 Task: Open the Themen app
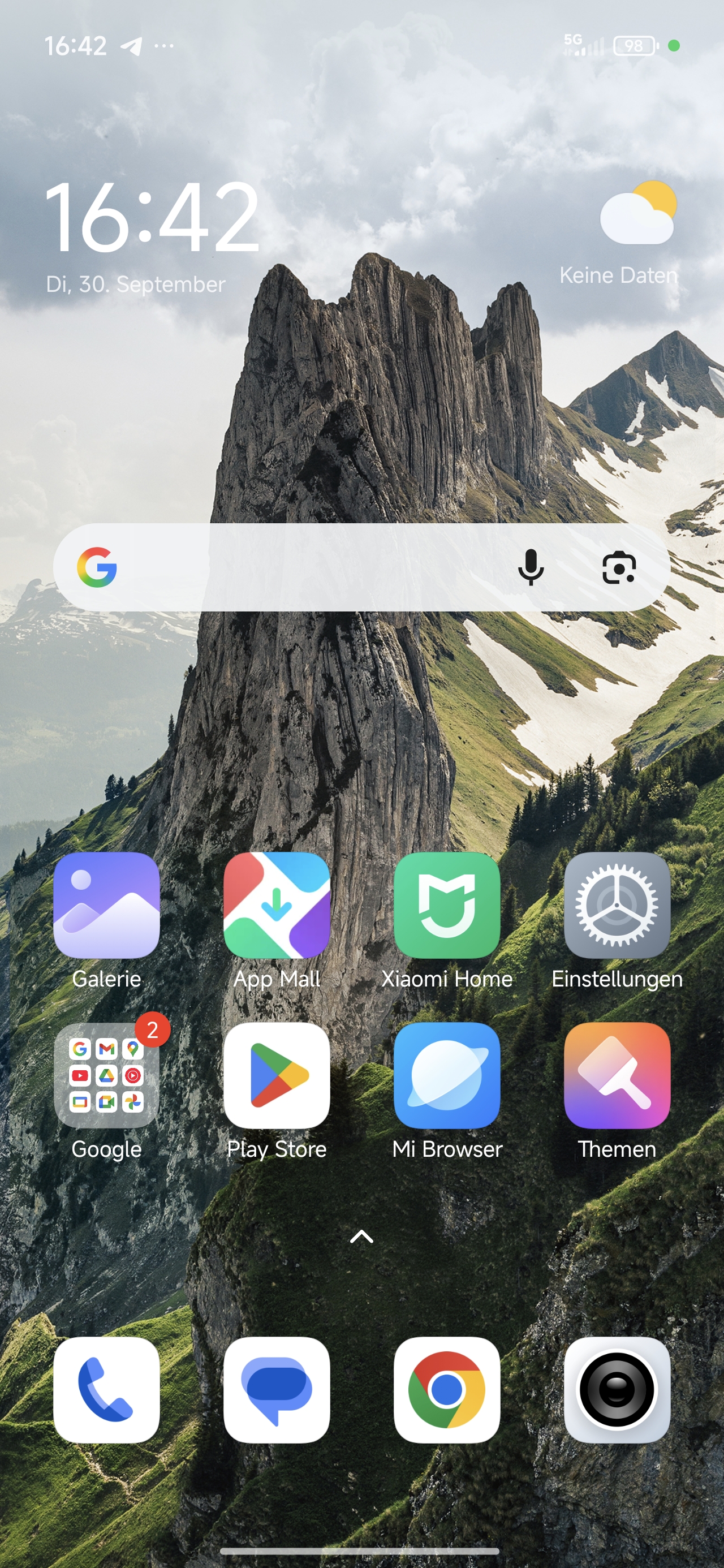pos(617,1075)
